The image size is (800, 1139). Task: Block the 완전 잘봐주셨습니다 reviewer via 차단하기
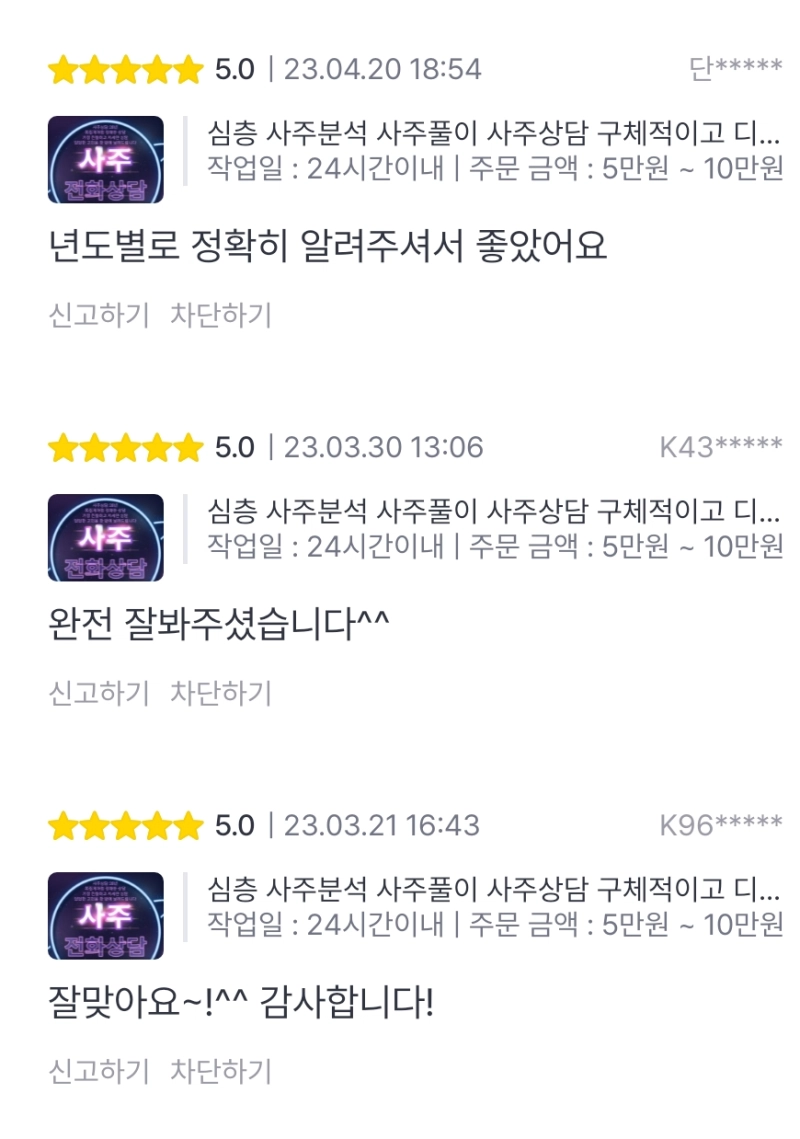click(220, 692)
